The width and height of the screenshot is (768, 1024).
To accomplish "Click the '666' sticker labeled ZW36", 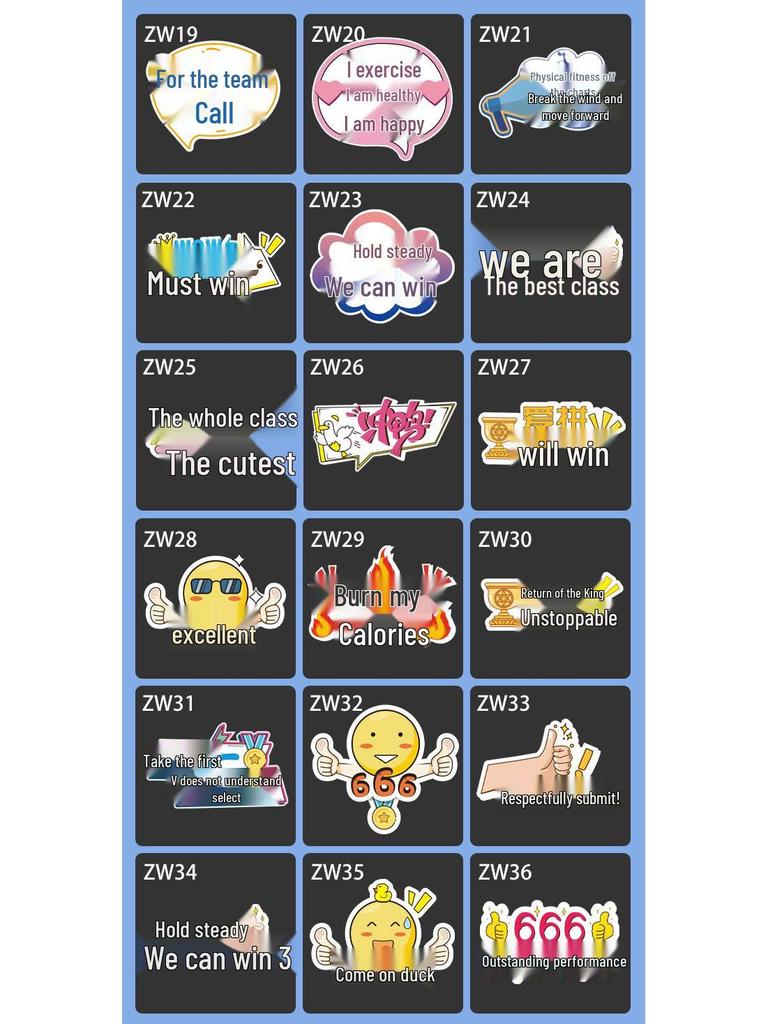I will click(x=551, y=930).
